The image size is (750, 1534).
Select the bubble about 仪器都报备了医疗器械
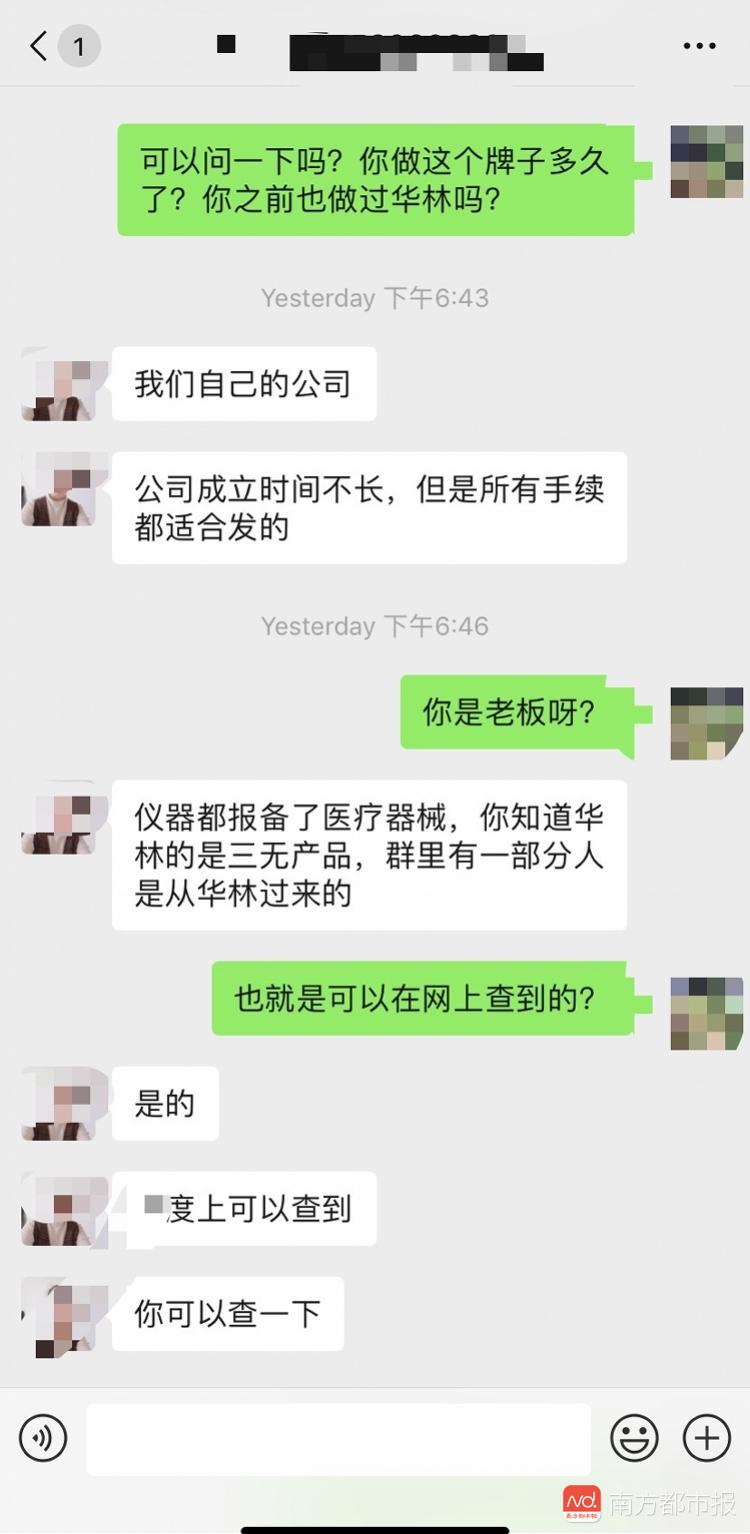click(x=370, y=855)
